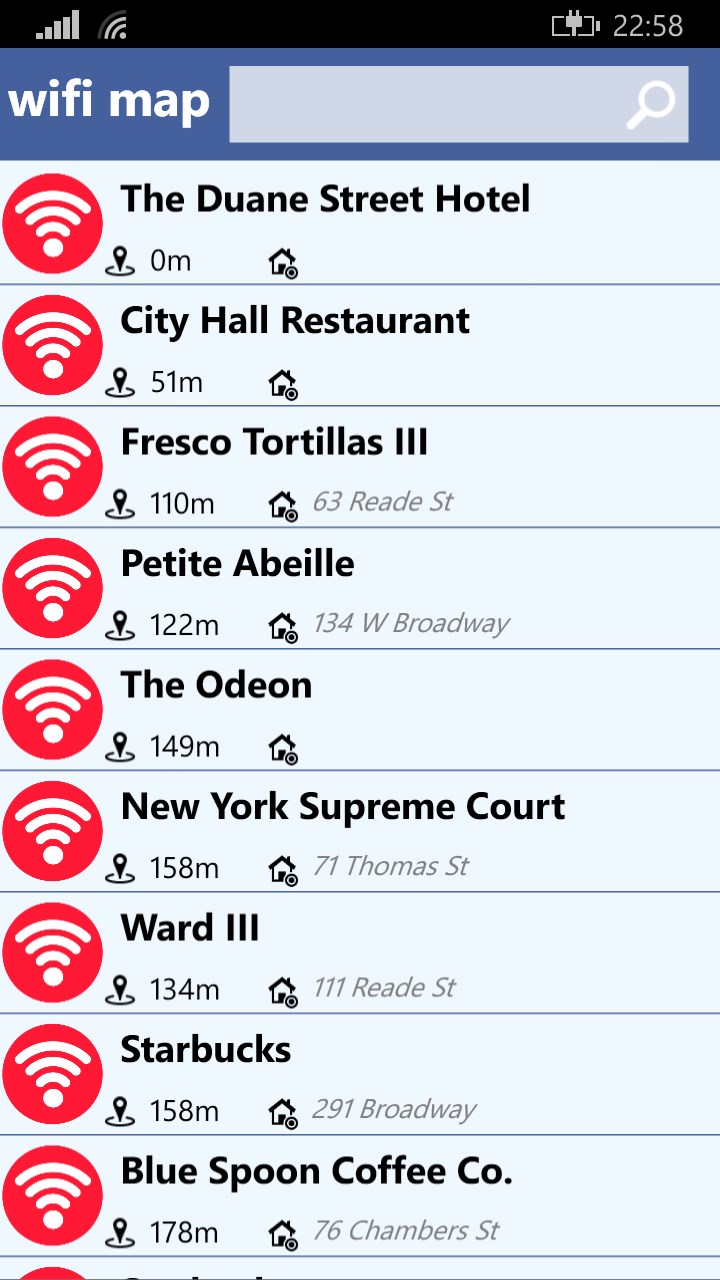Open Blue Spoon Coffee Co. entry
This screenshot has height=1280, width=720.
click(x=316, y=1171)
